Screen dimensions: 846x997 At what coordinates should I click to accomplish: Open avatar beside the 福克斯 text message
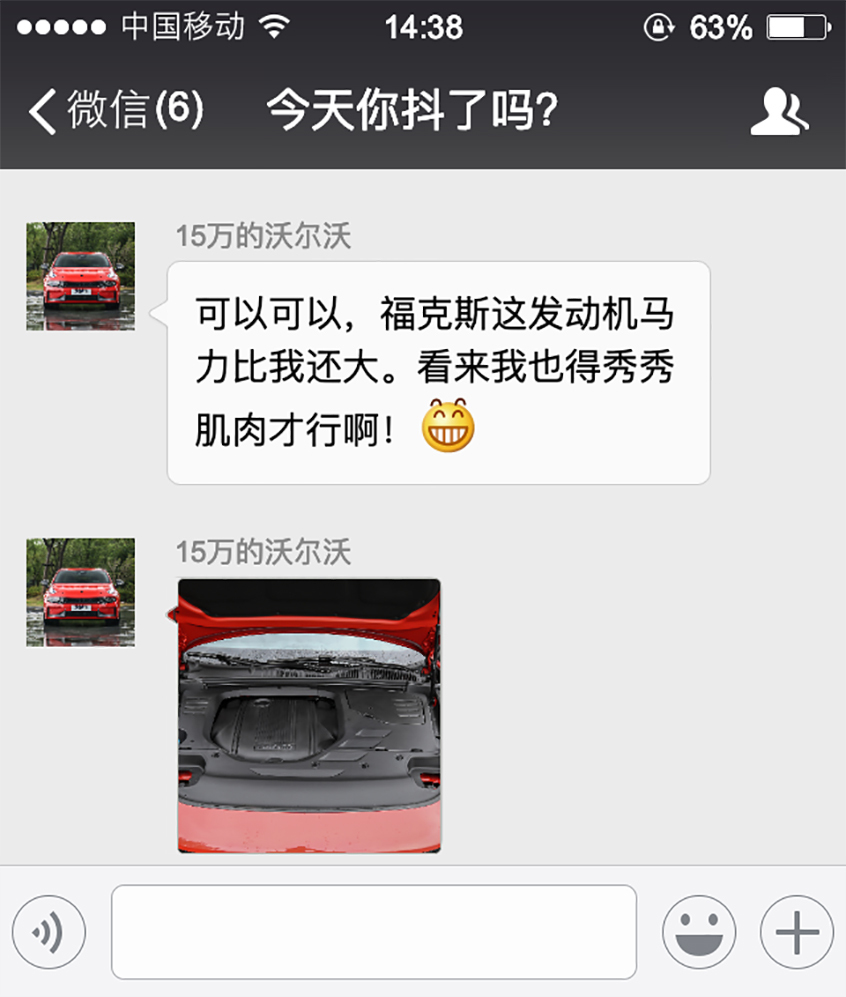click(x=80, y=276)
